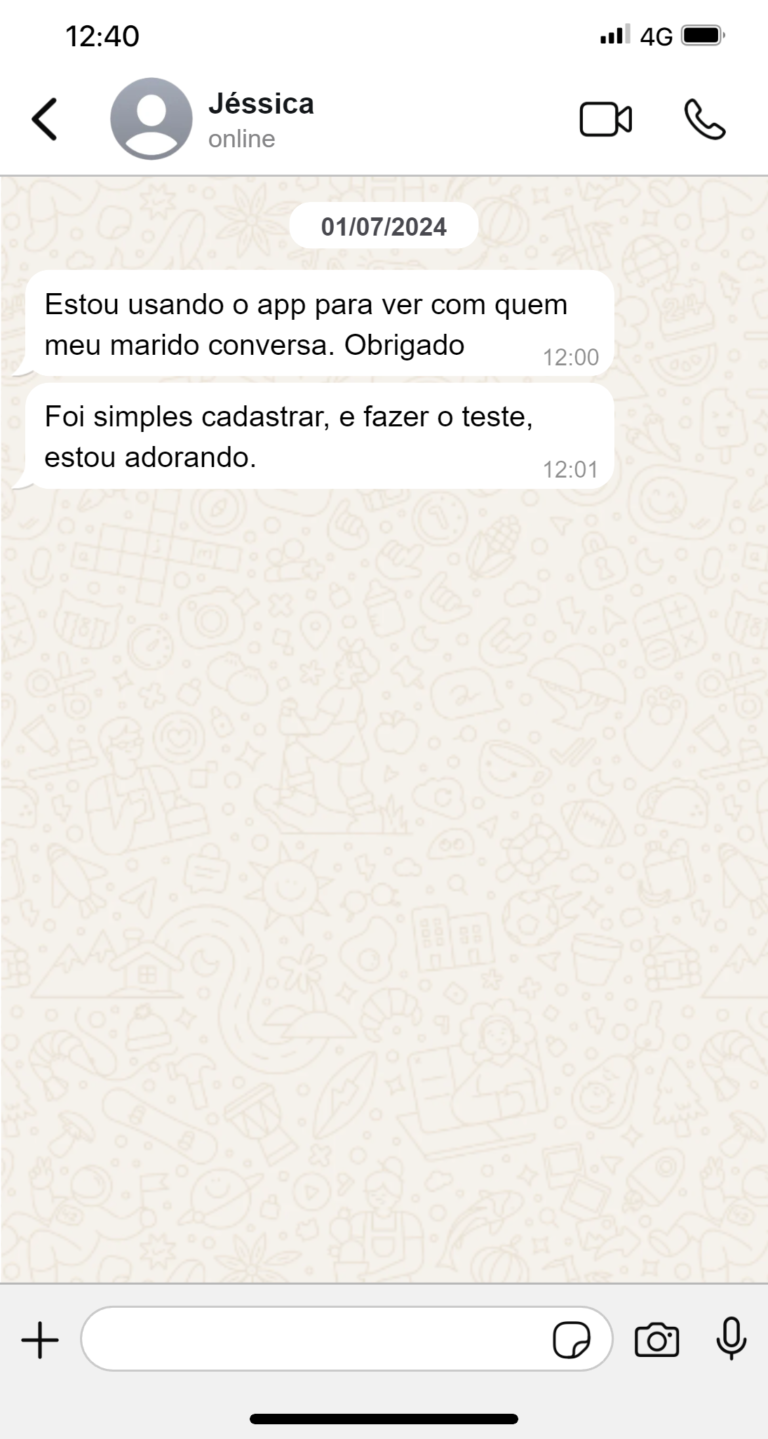Start a voice call with Jéssica
The width and height of the screenshot is (768, 1439).
coord(704,119)
